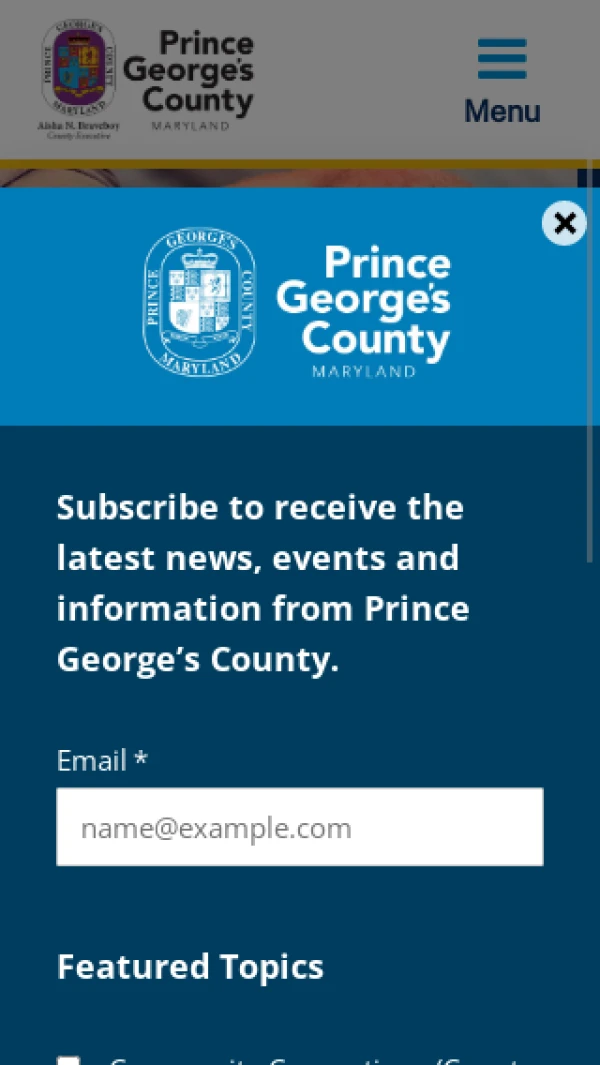Open the Prince George's County homepage logo
This screenshot has height=1065, width=600.
click(x=147, y=81)
